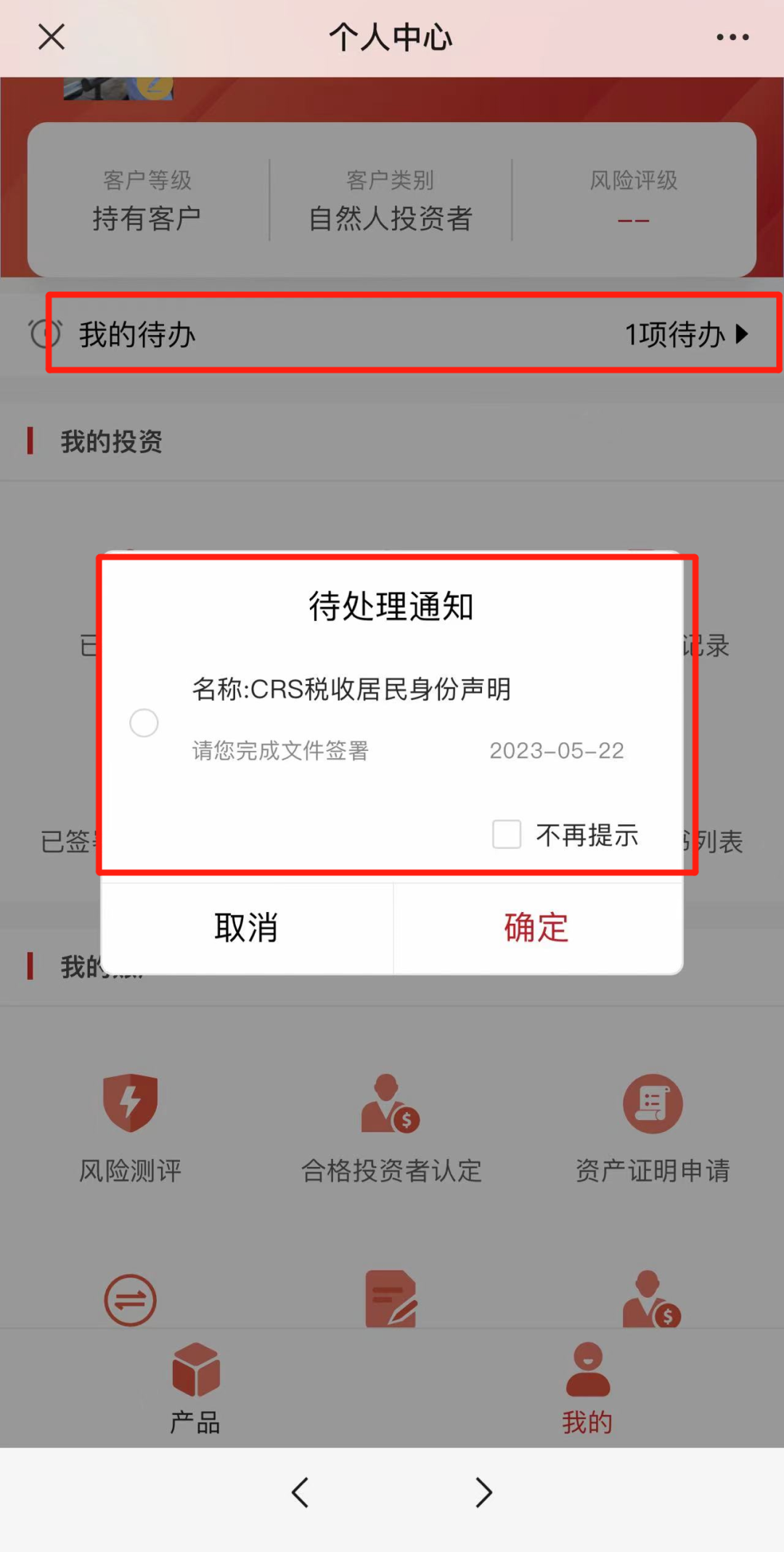Tap 取消 to dismiss the dialog
The height and width of the screenshot is (1552, 784).
(x=246, y=927)
